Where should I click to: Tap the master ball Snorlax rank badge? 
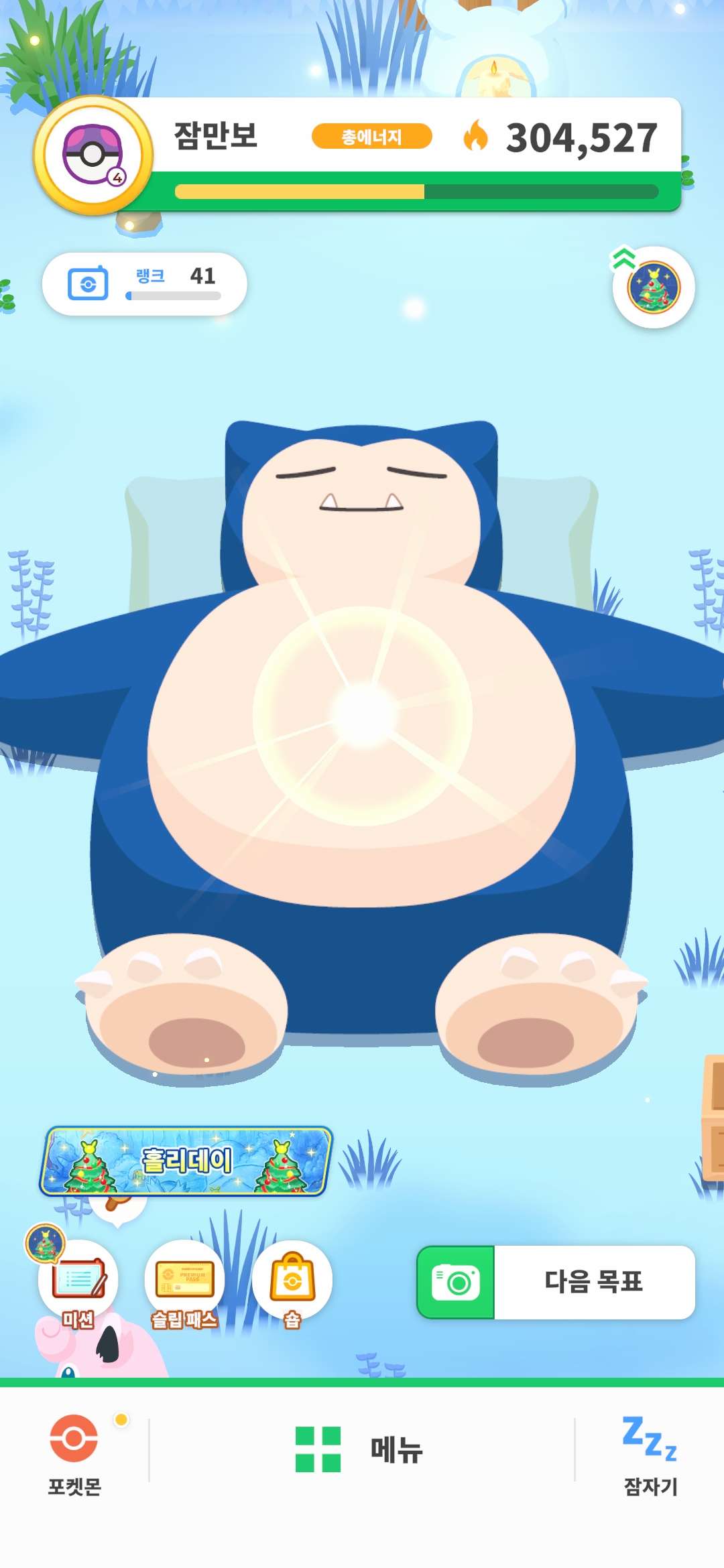(x=93, y=155)
